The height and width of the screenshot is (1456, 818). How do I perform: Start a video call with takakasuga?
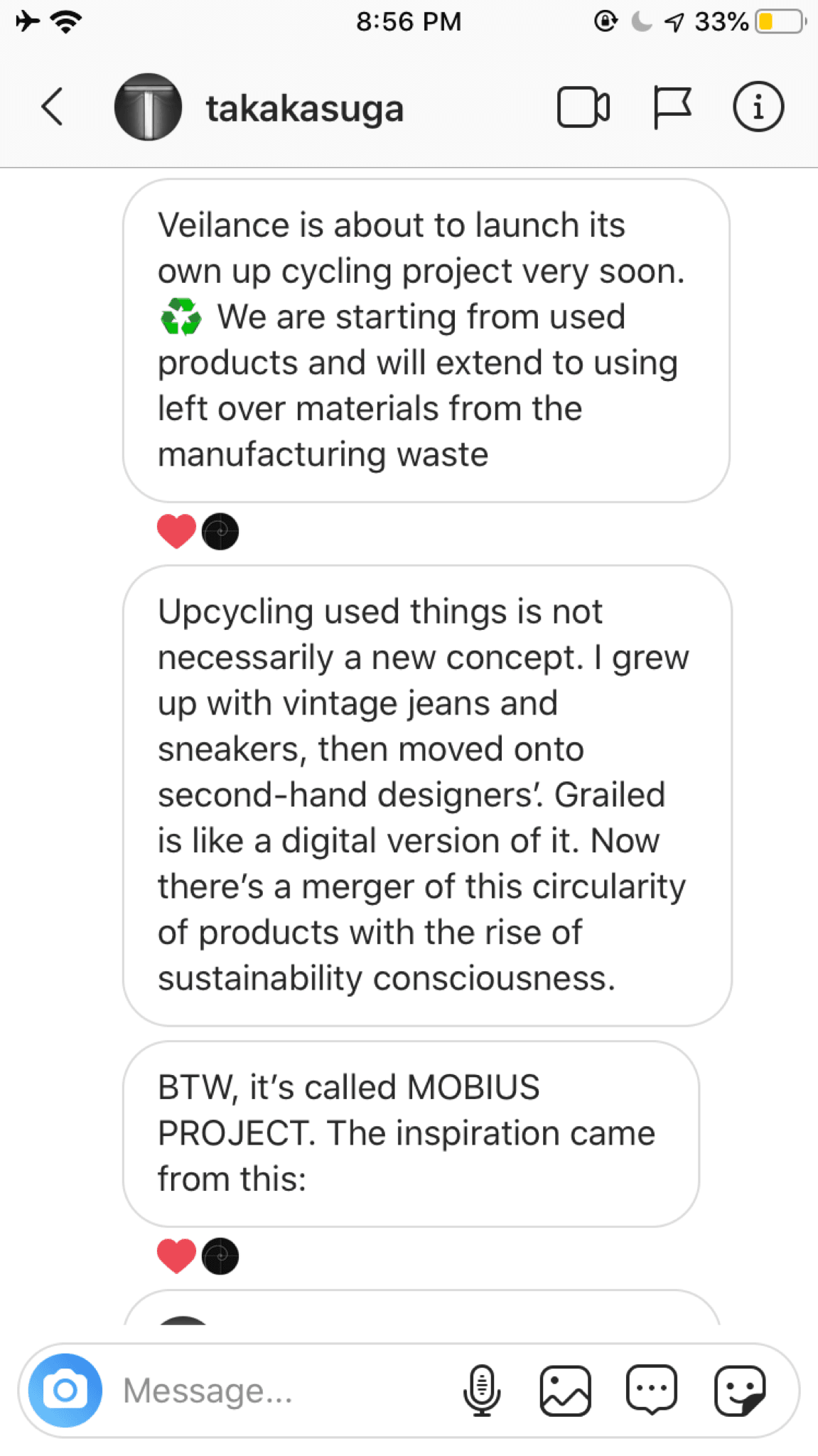(583, 107)
